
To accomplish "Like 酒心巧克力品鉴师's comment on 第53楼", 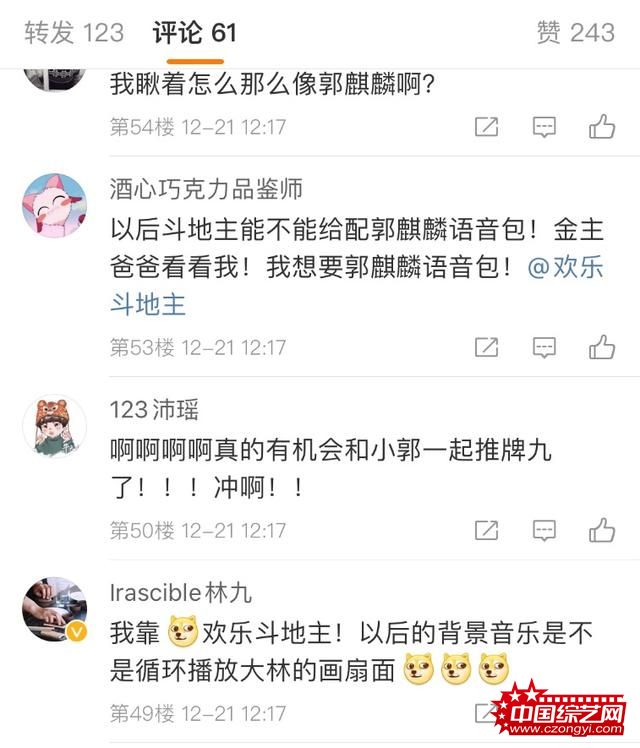I will pos(602,347).
